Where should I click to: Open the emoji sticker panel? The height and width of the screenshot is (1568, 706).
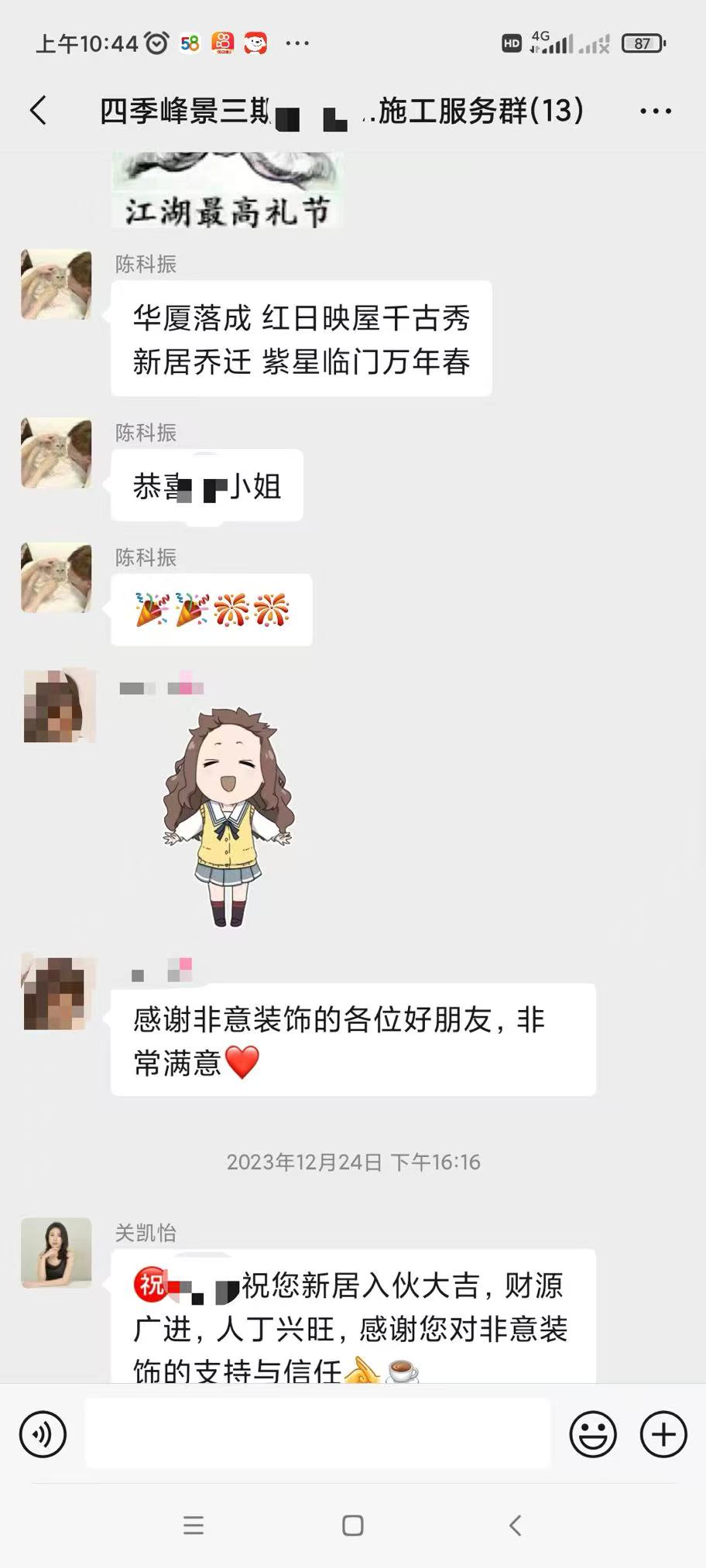pyautogui.click(x=593, y=1434)
